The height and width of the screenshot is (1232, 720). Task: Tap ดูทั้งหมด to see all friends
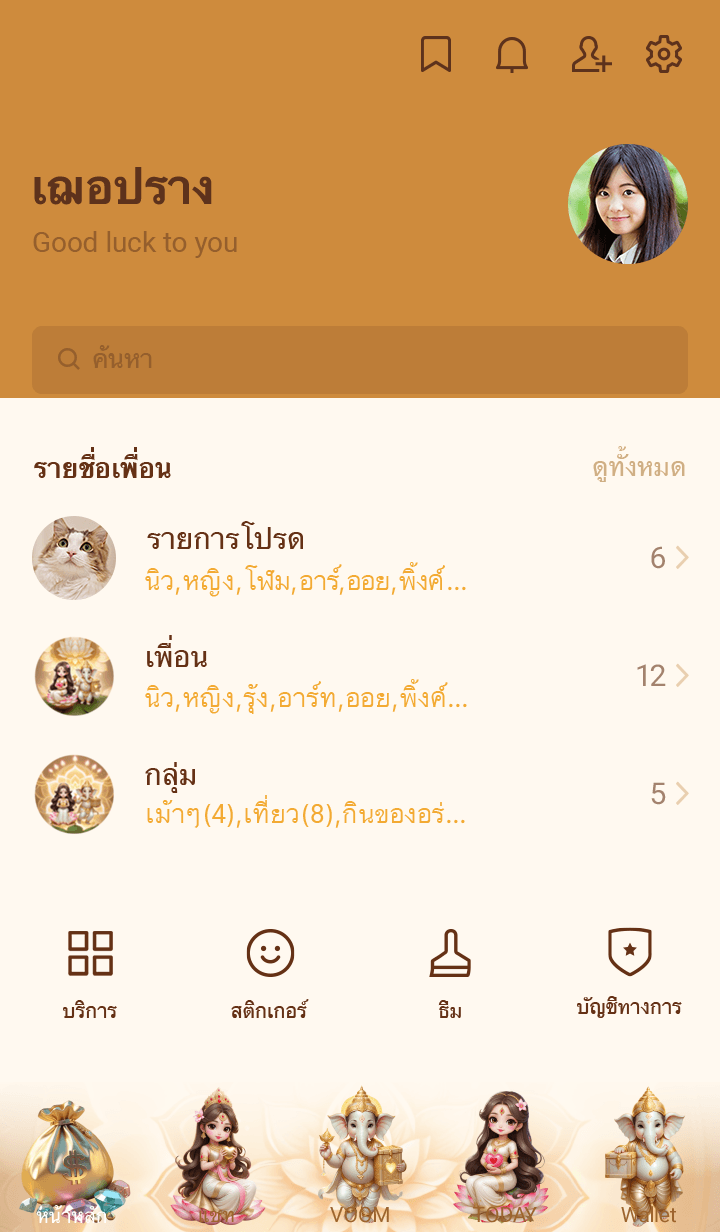click(638, 468)
